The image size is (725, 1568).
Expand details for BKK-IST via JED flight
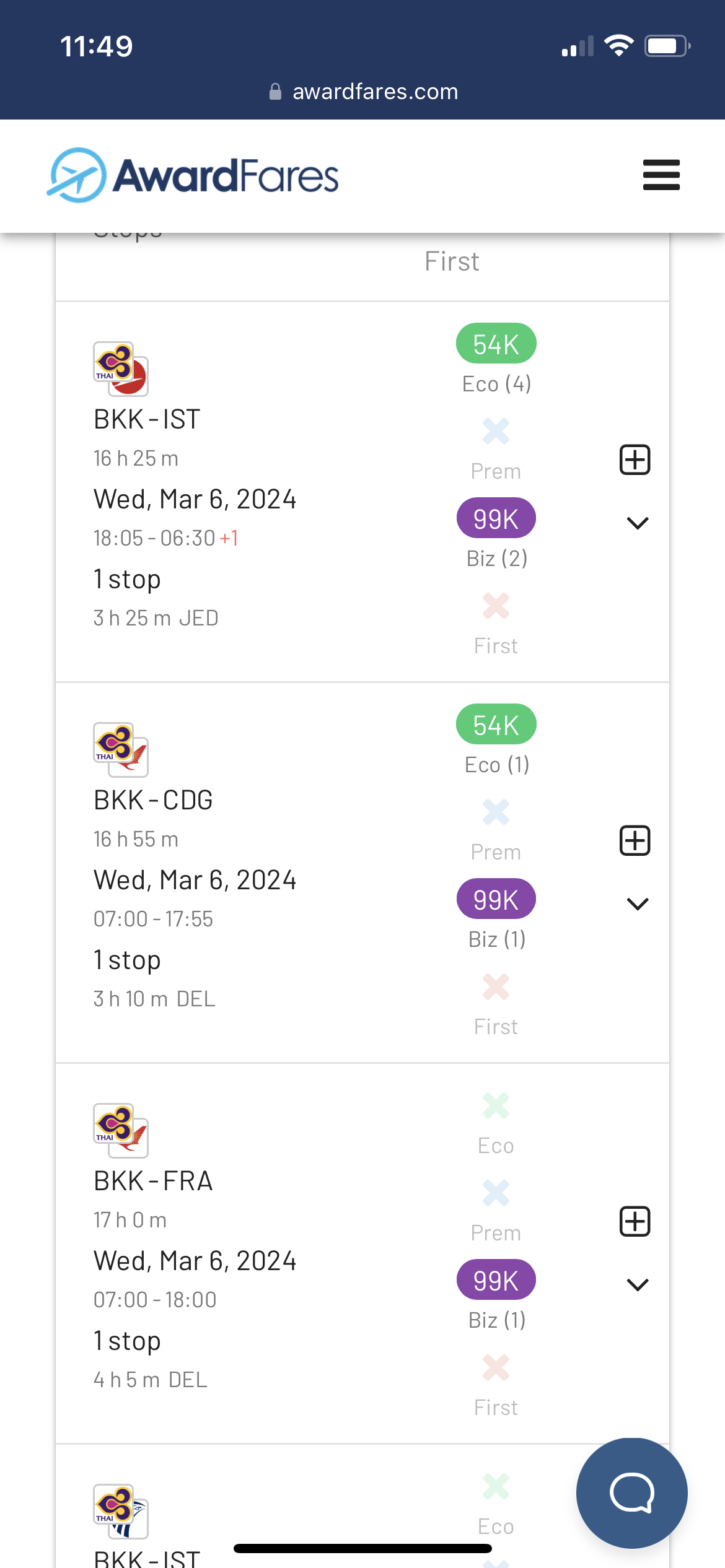pos(637,523)
